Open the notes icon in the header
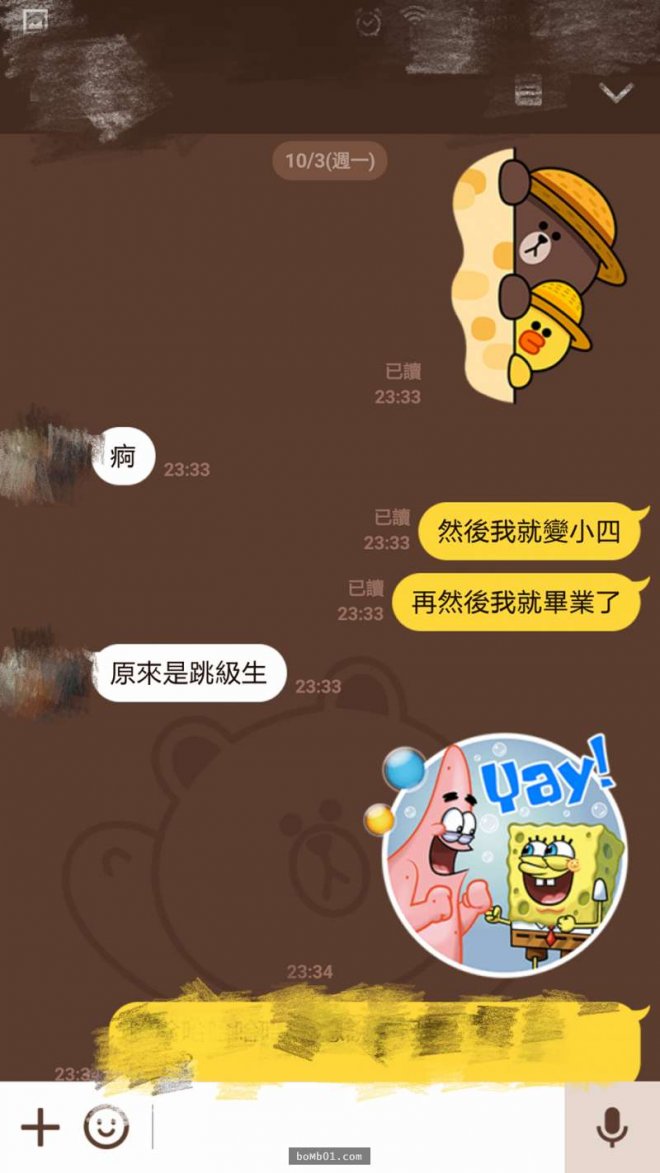 [528, 93]
